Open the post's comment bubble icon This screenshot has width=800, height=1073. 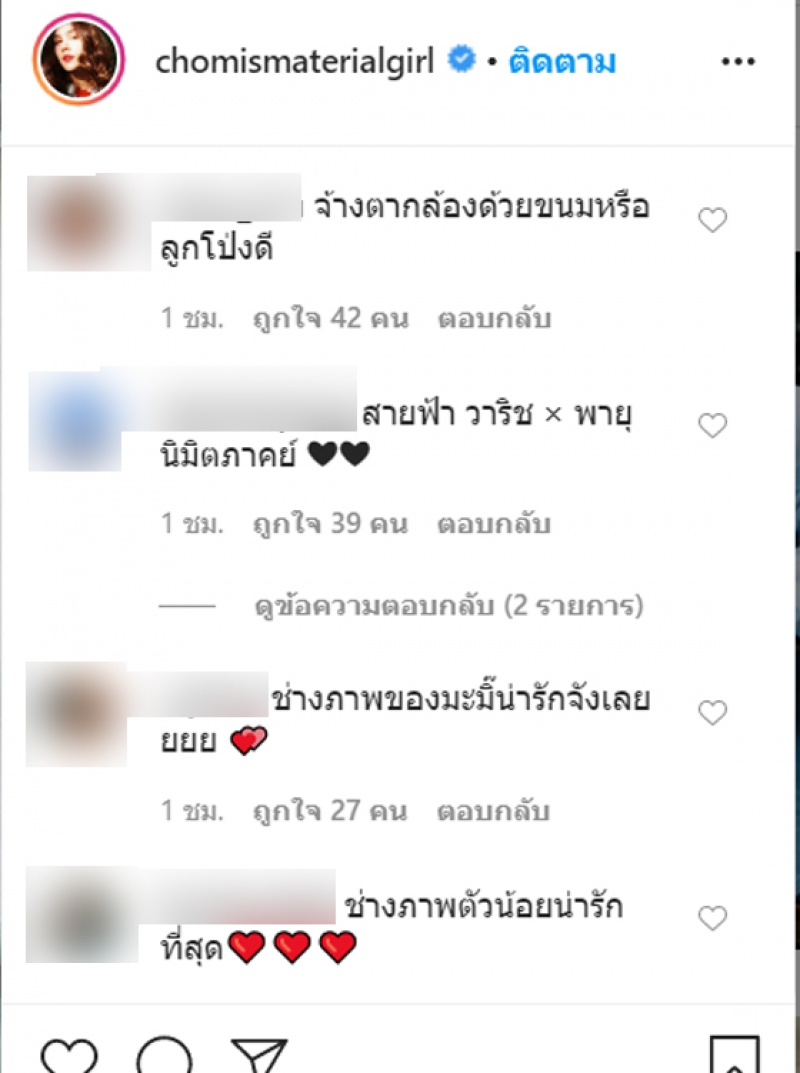[x=164, y=1055]
